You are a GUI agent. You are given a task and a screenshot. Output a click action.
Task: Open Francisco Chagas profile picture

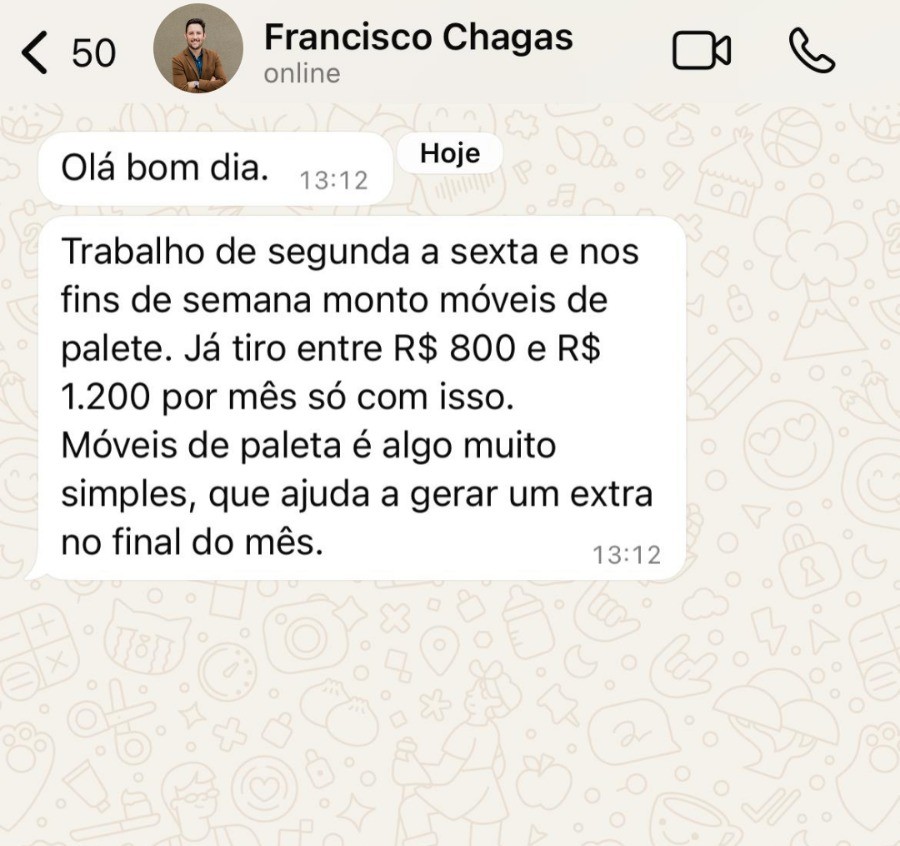[x=198, y=50]
